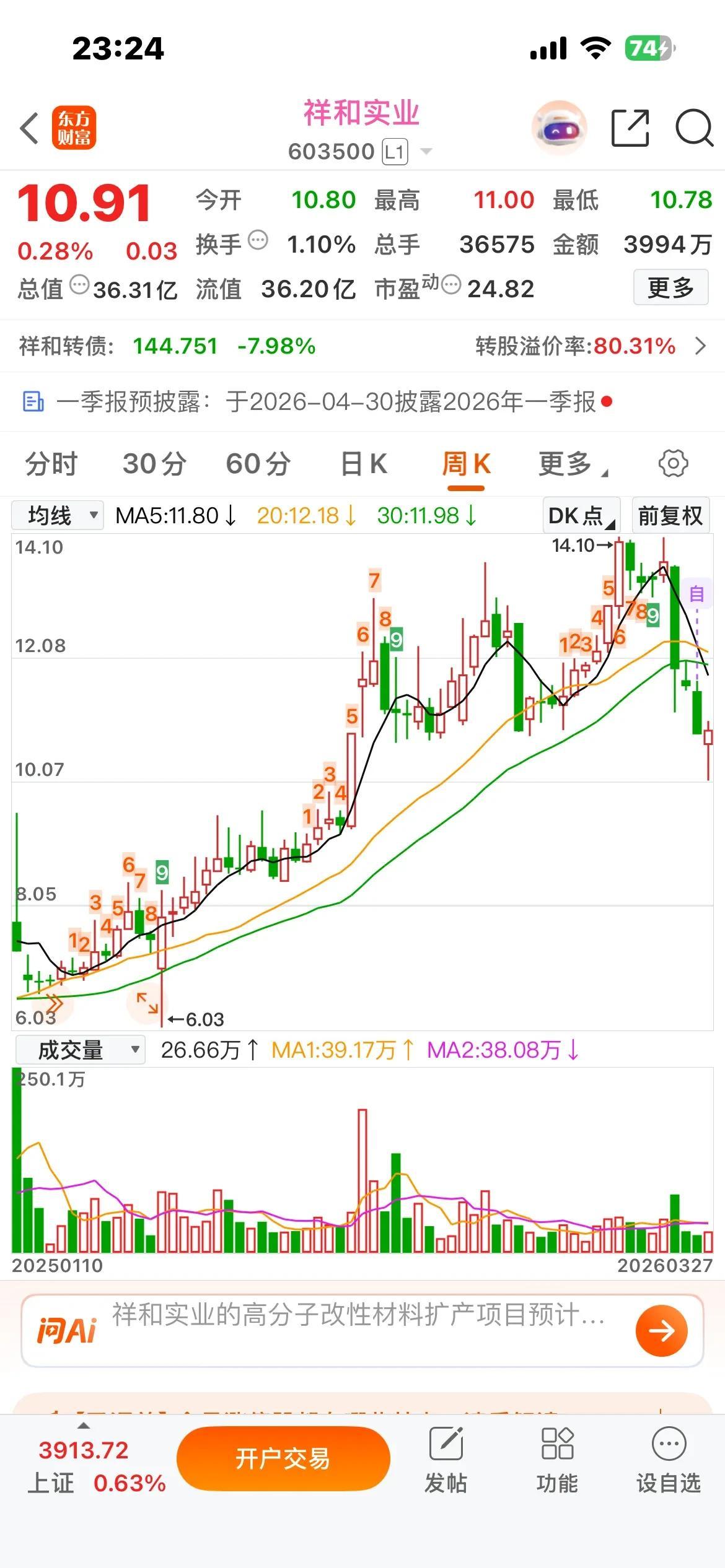The image size is (725, 1568).
Task: Expand the 603500 stock code dropdown
Action: [x=426, y=151]
